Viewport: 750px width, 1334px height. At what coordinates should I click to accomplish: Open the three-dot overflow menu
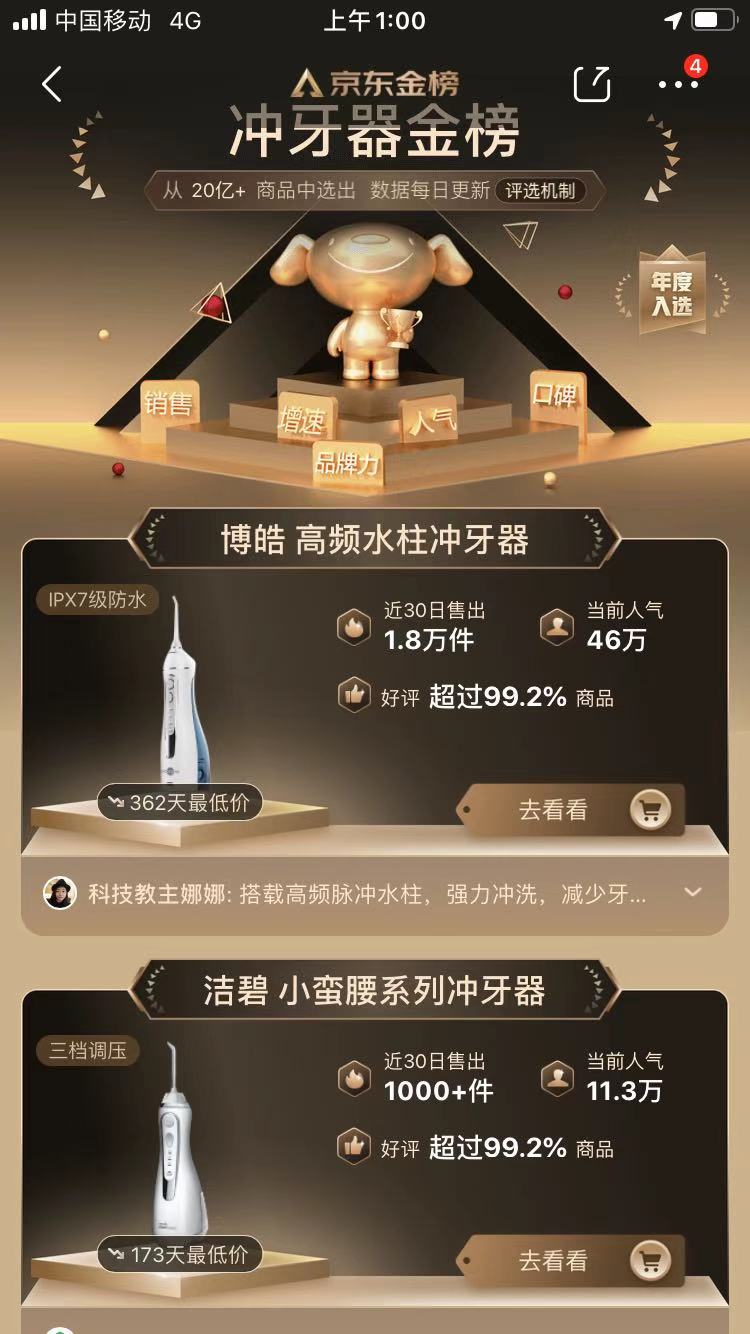pyautogui.click(x=679, y=85)
